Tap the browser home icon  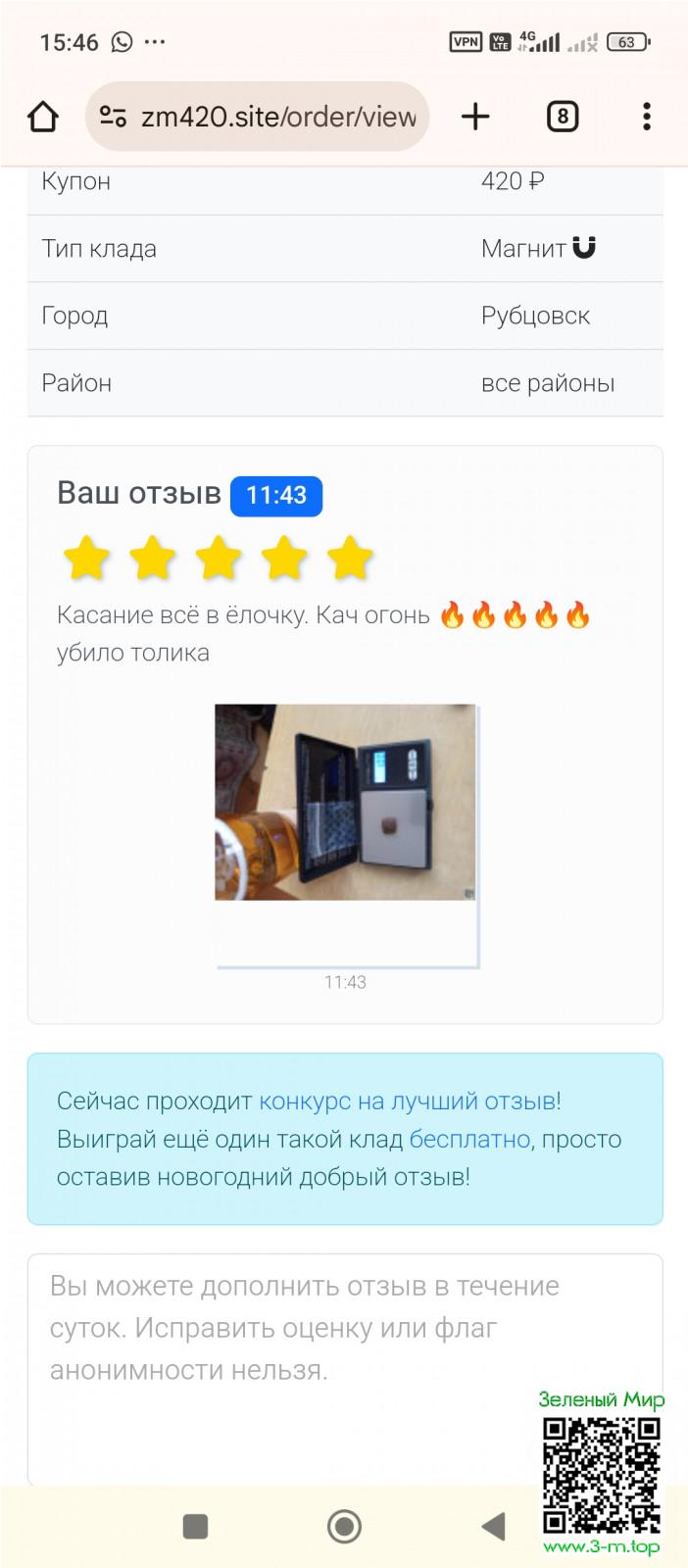point(43,117)
